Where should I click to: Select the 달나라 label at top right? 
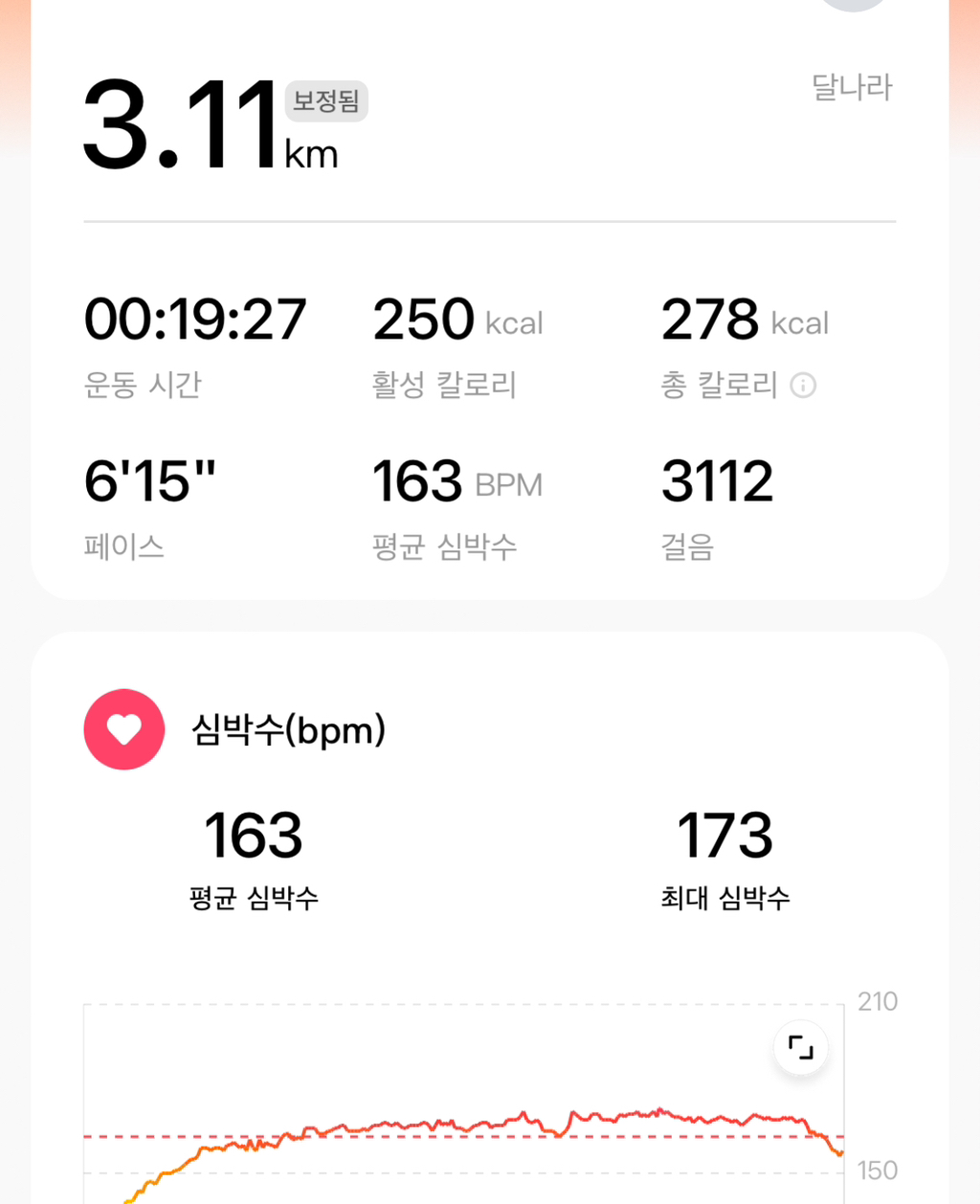tap(851, 86)
